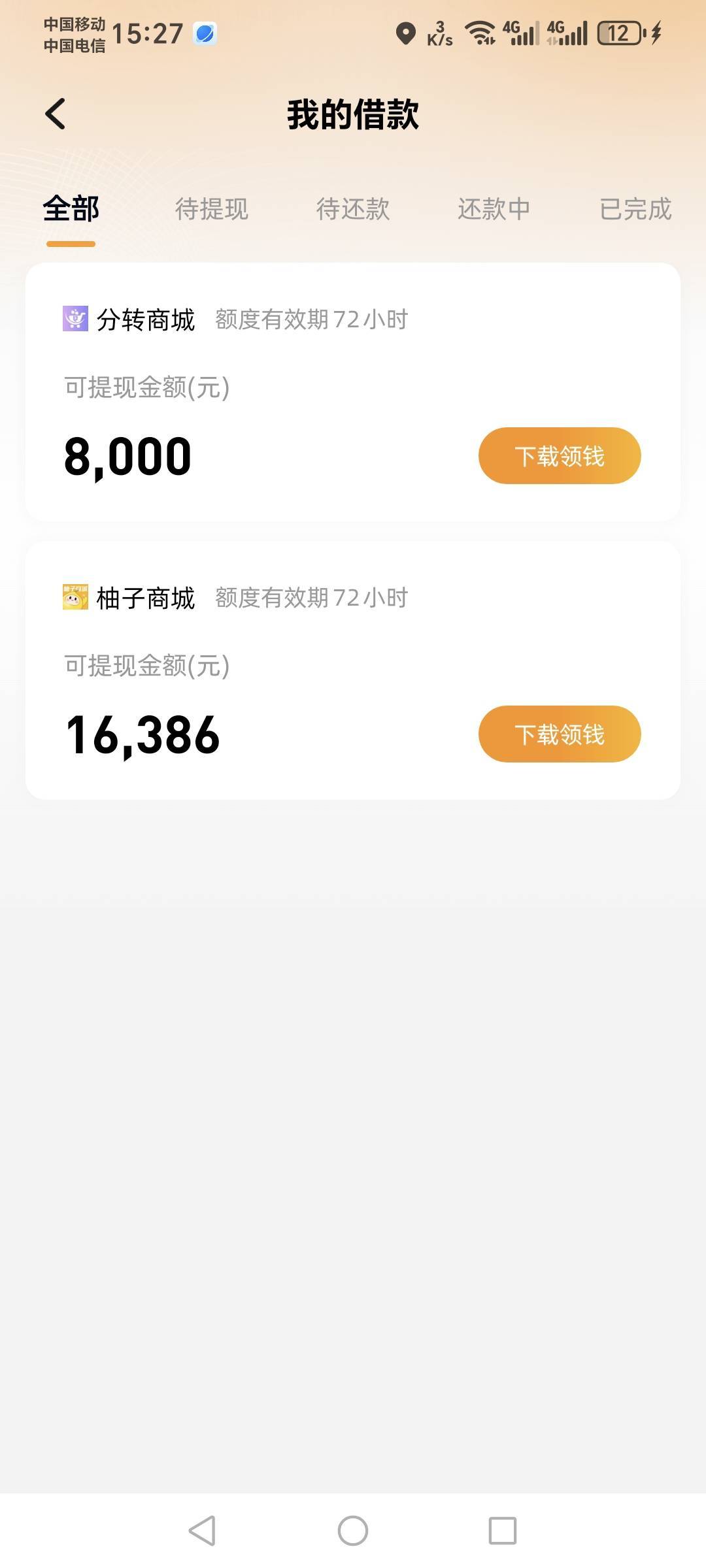Show the 已完成 tab

pos(635,209)
